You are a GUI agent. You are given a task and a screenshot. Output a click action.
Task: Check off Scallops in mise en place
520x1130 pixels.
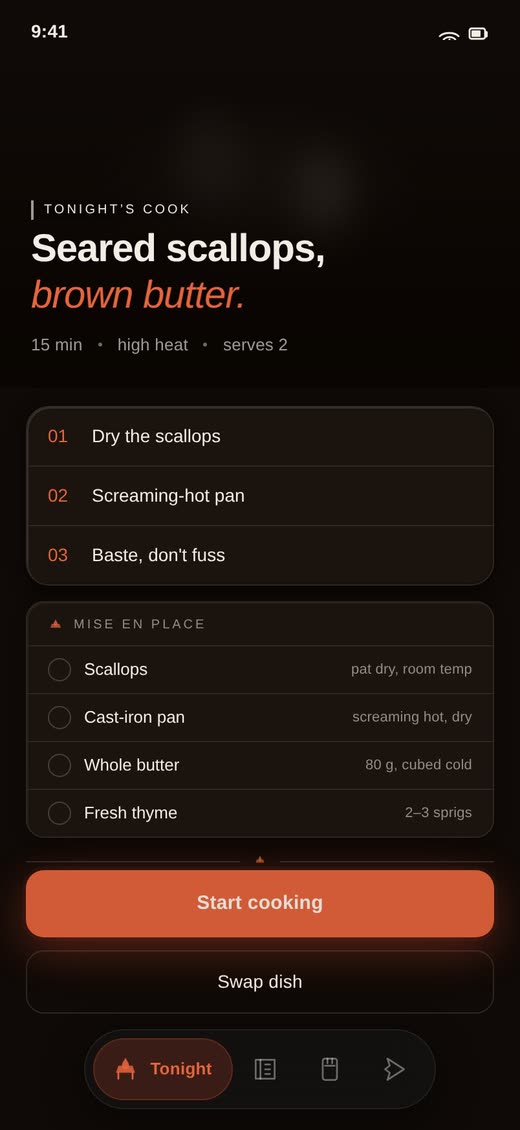pos(60,669)
